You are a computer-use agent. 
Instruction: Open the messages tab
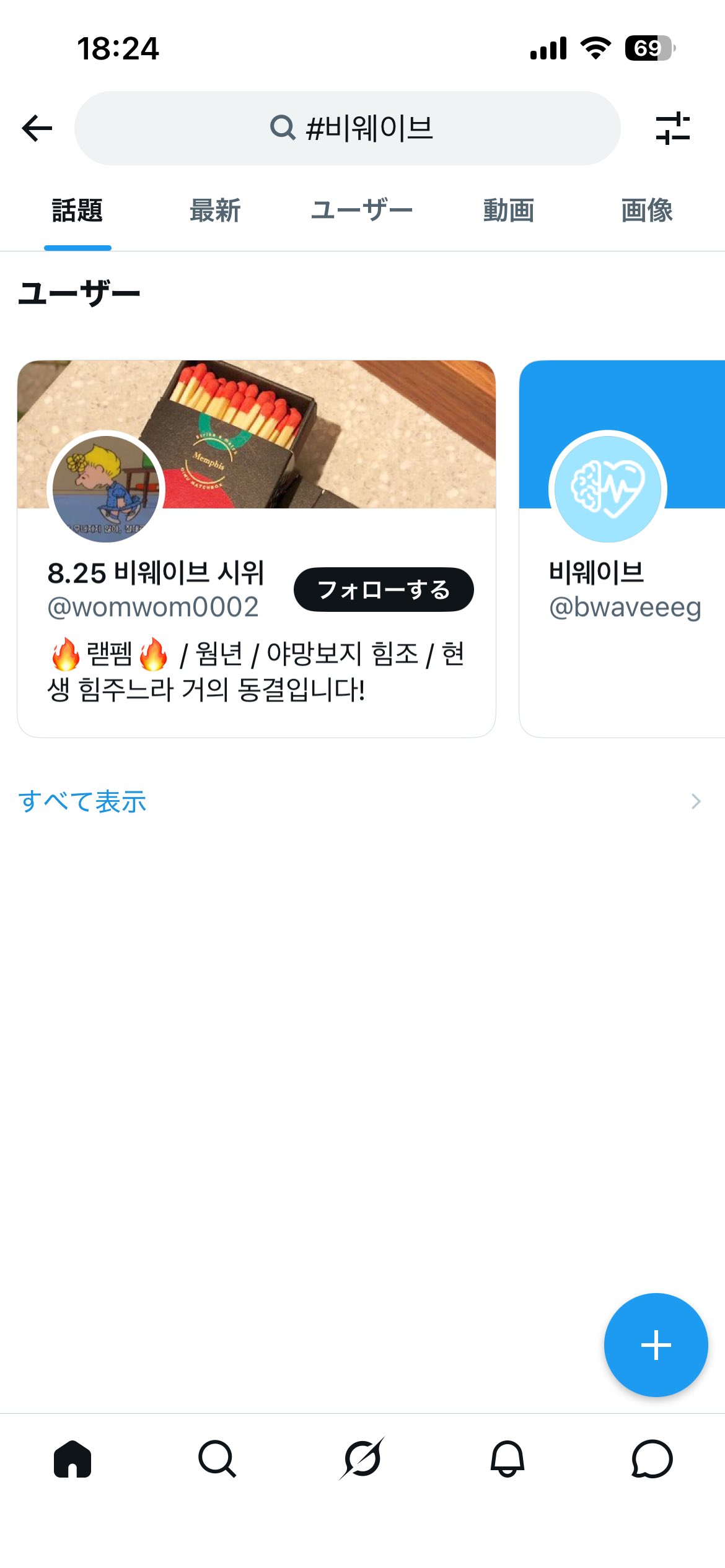coord(652,1459)
